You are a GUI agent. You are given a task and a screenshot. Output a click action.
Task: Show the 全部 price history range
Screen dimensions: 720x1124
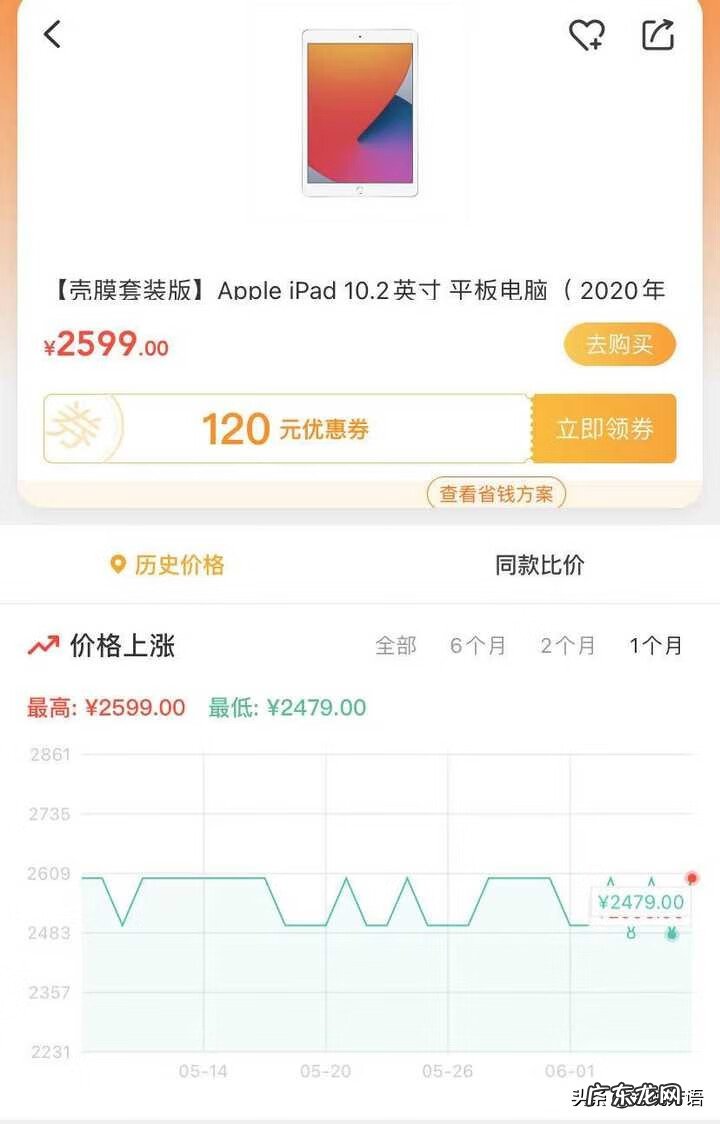(395, 646)
